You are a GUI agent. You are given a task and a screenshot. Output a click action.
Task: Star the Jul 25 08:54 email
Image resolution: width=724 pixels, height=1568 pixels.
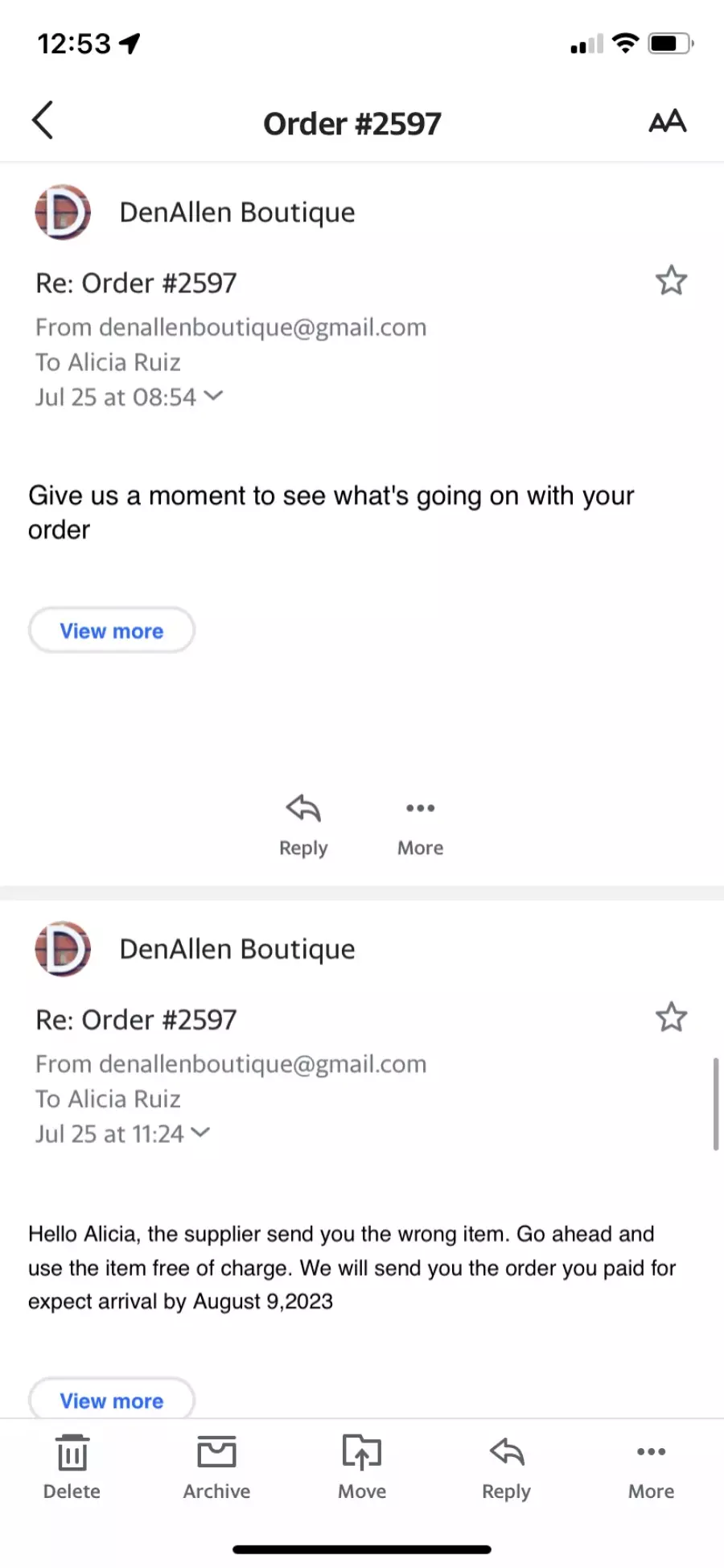click(x=671, y=281)
